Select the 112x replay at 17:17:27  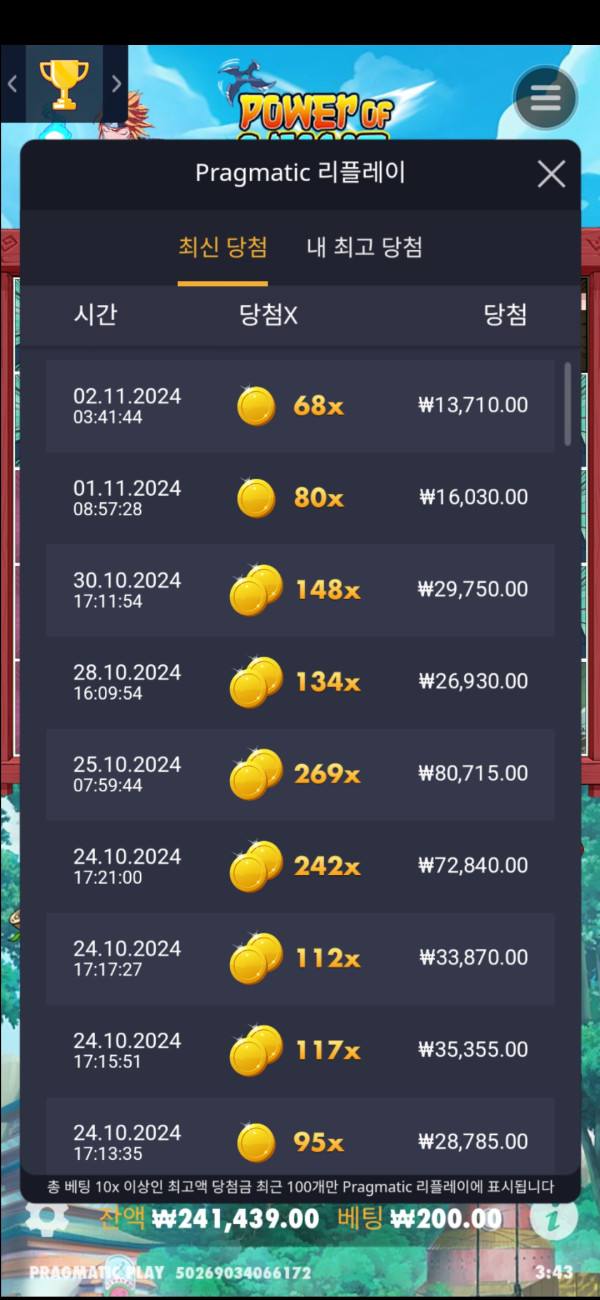(300, 957)
